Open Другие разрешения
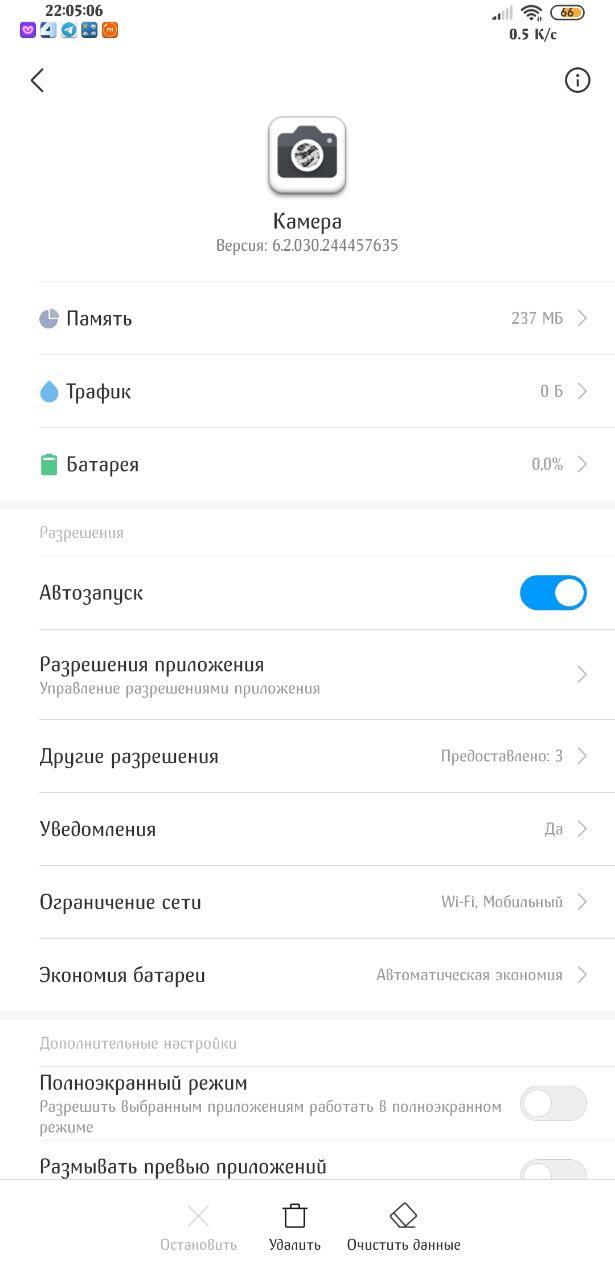The width and height of the screenshot is (615, 1280). click(x=307, y=756)
